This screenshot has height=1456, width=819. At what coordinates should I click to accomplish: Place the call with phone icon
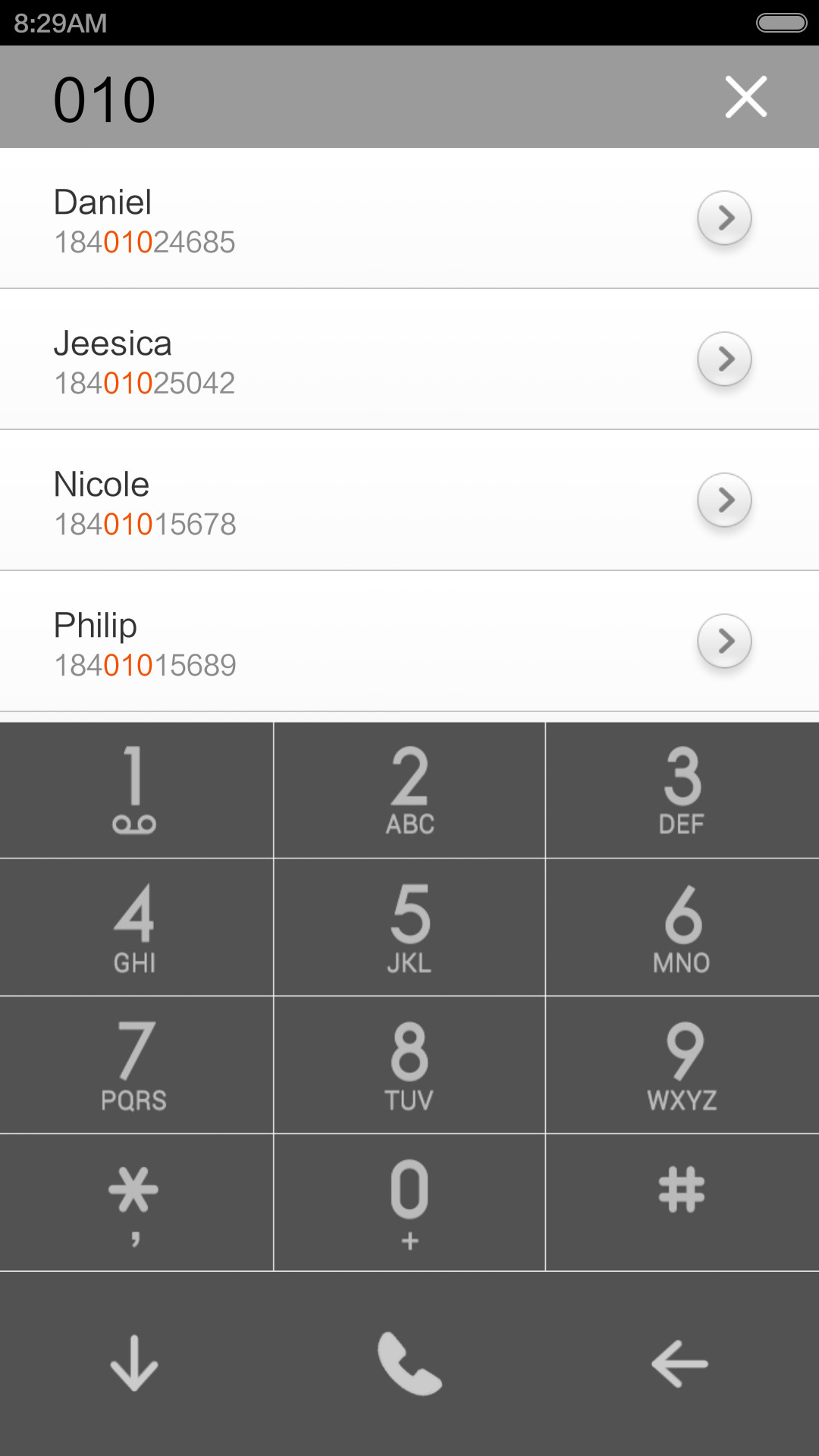[x=409, y=1363]
